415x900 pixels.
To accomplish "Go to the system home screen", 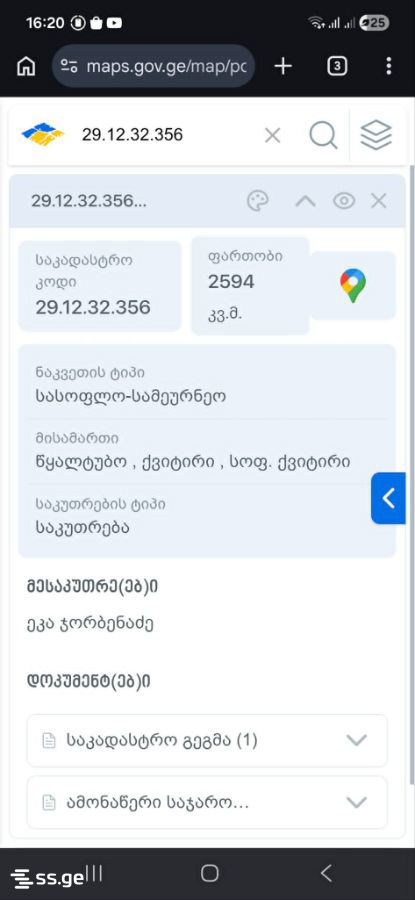I will (210, 874).
